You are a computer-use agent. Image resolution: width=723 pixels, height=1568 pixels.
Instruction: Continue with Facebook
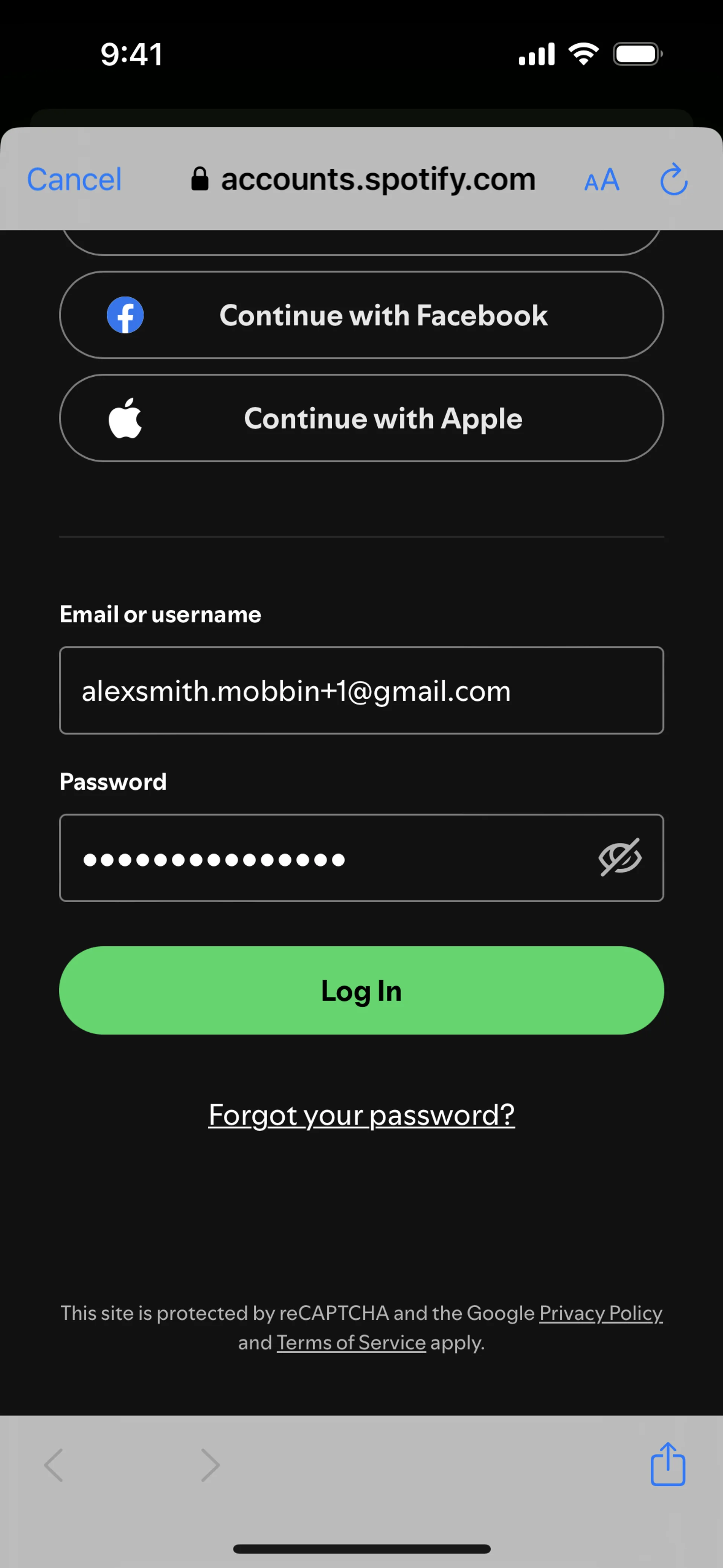coord(361,315)
